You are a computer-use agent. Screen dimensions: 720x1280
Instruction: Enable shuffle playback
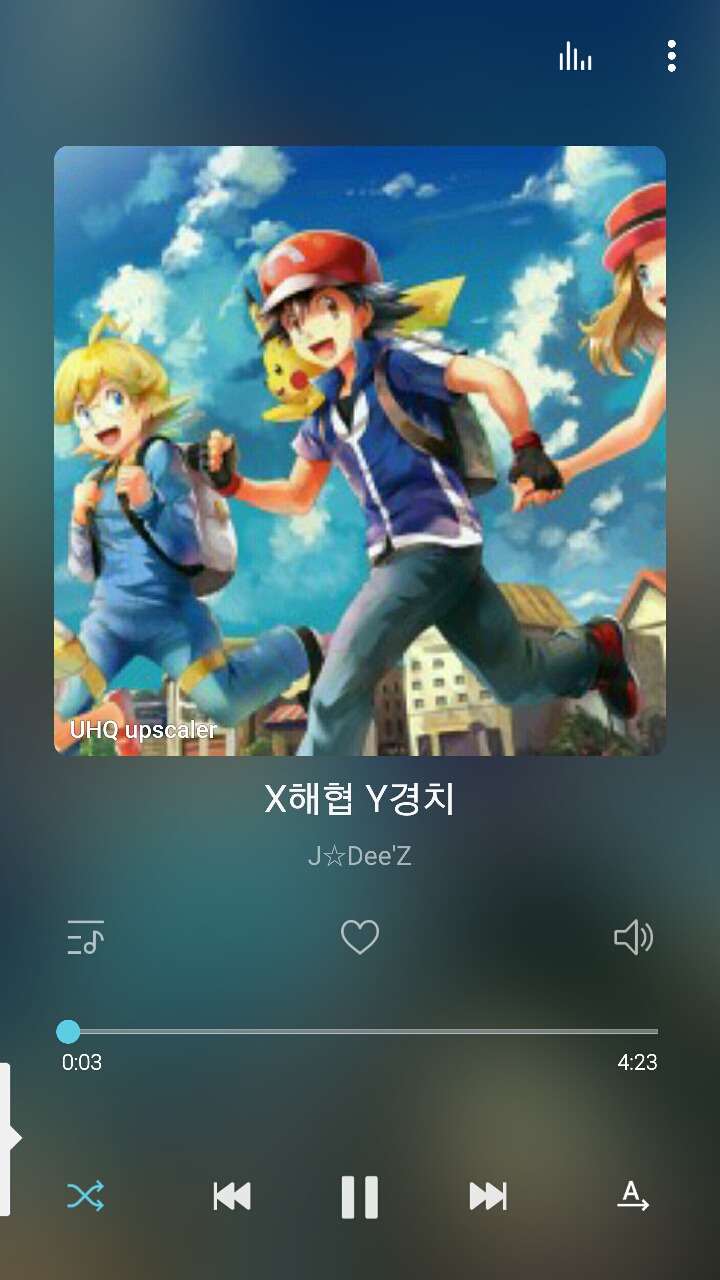tap(88, 1196)
